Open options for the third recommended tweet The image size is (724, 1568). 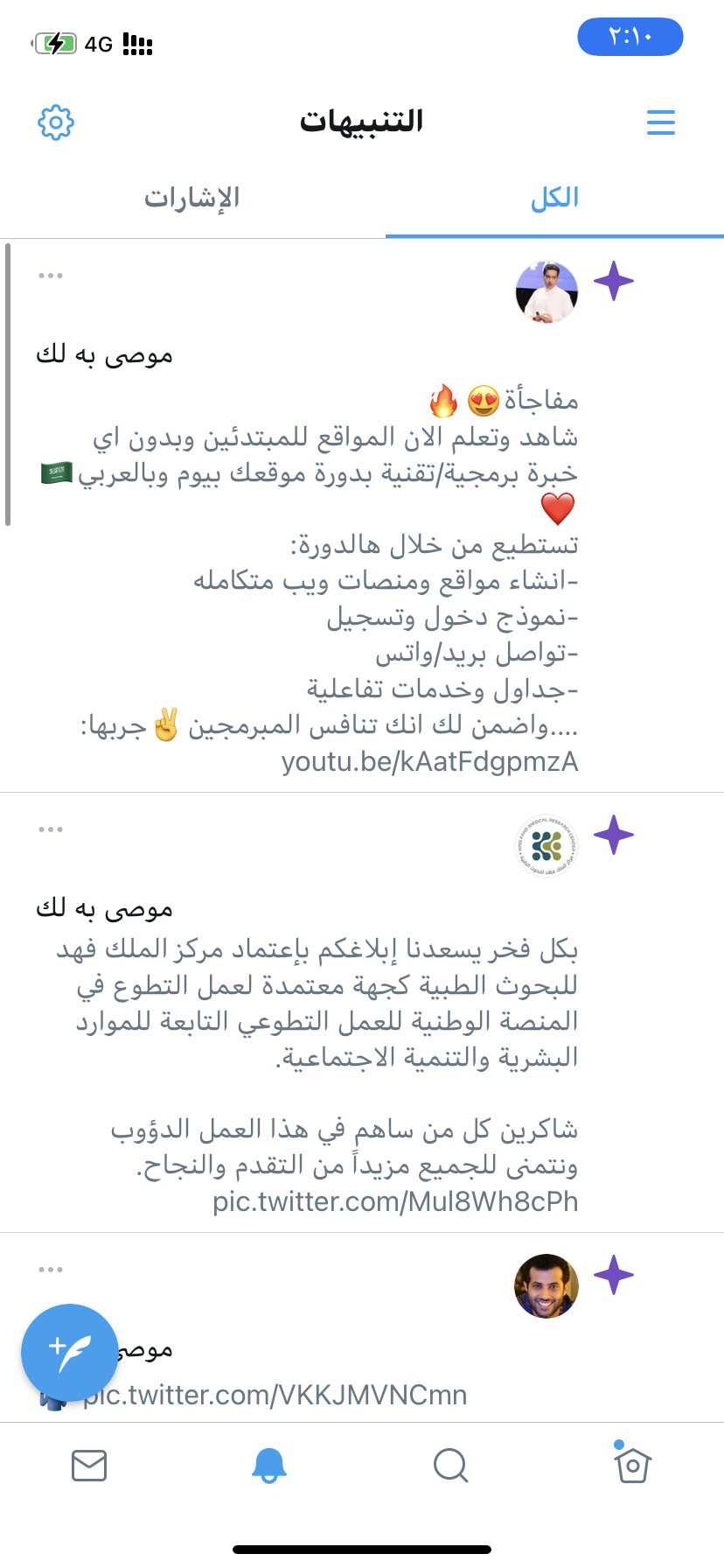pyautogui.click(x=51, y=1270)
